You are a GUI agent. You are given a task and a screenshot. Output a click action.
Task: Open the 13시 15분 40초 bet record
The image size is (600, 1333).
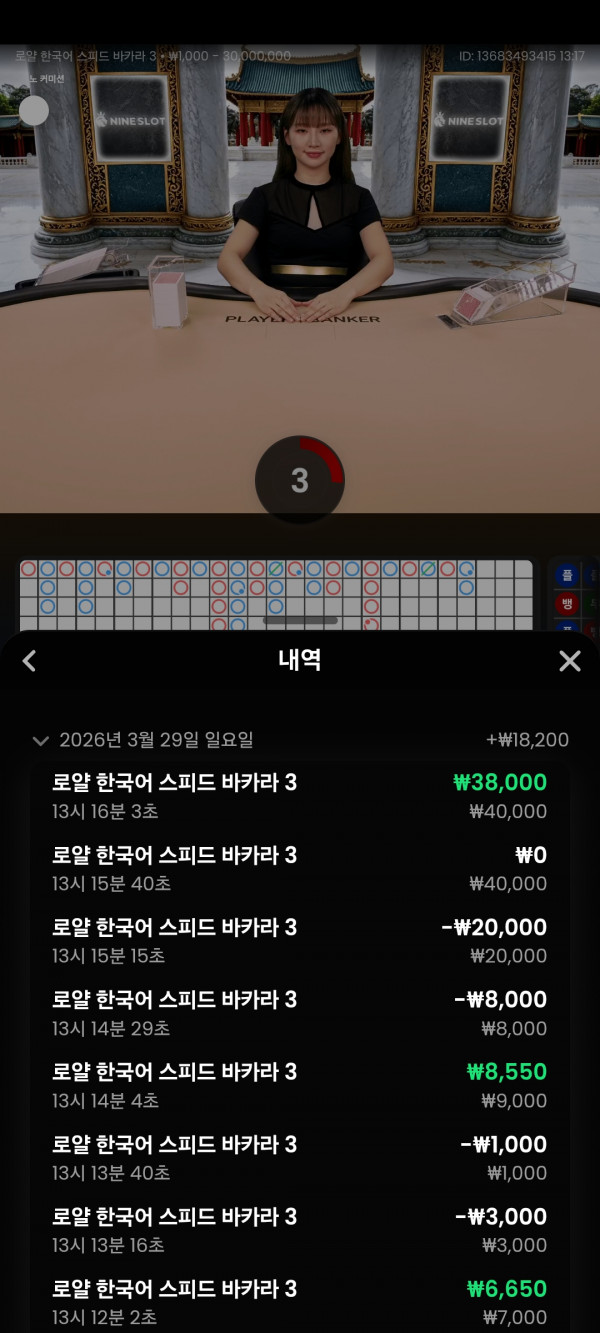pyautogui.click(x=300, y=868)
